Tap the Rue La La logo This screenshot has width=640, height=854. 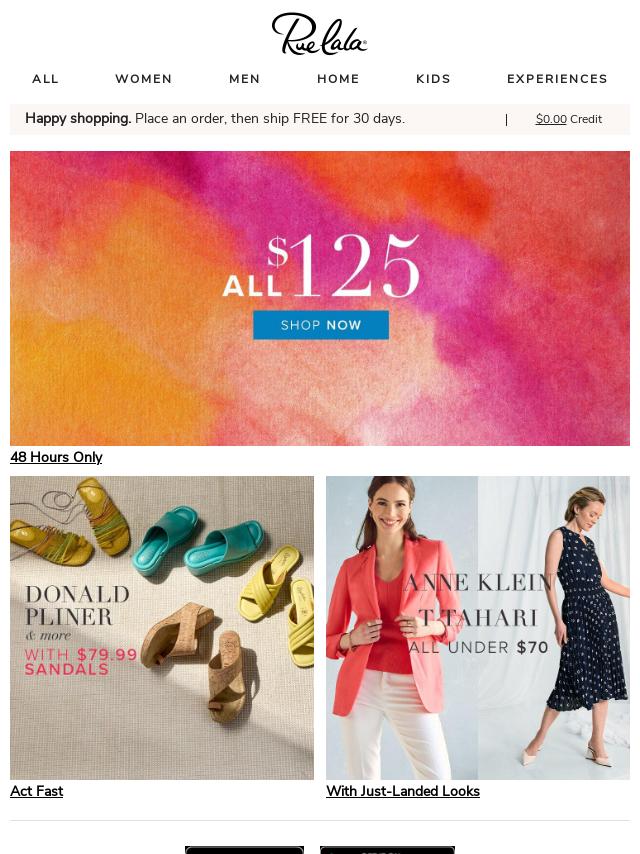coord(320,34)
